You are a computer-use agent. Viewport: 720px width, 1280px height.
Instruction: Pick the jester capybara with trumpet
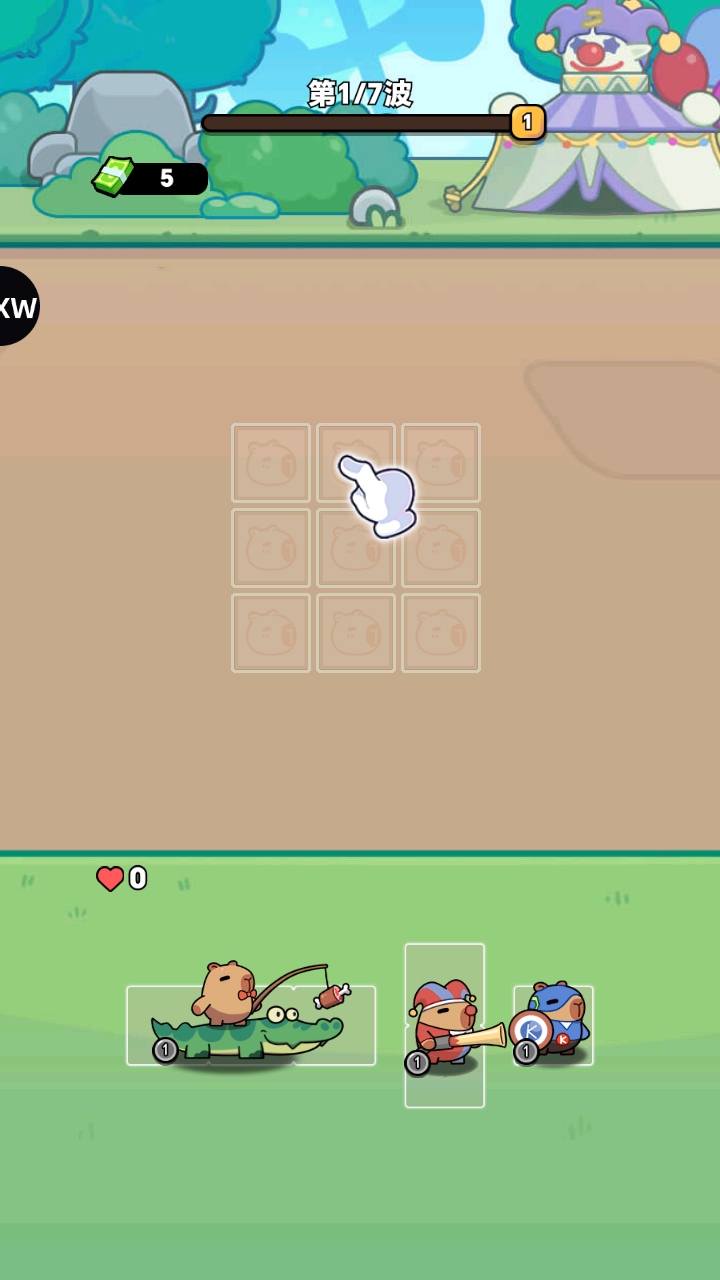pos(446,1026)
